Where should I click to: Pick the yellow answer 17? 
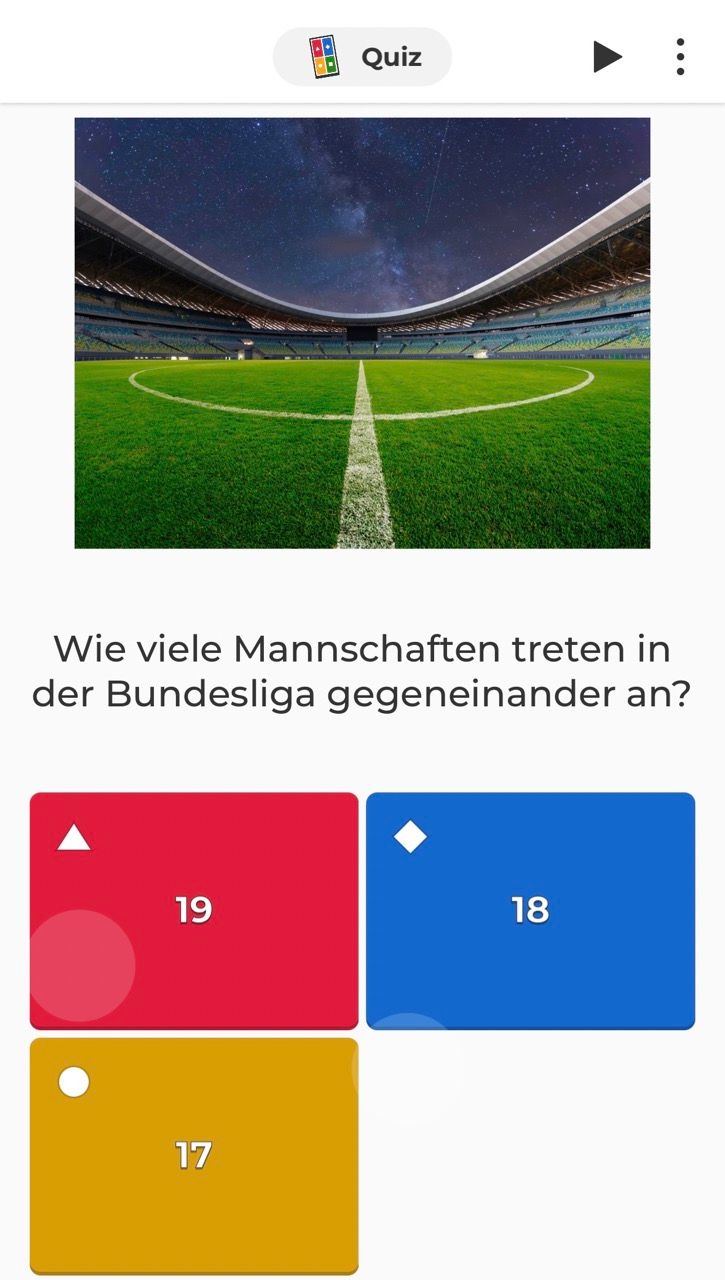(x=194, y=1155)
